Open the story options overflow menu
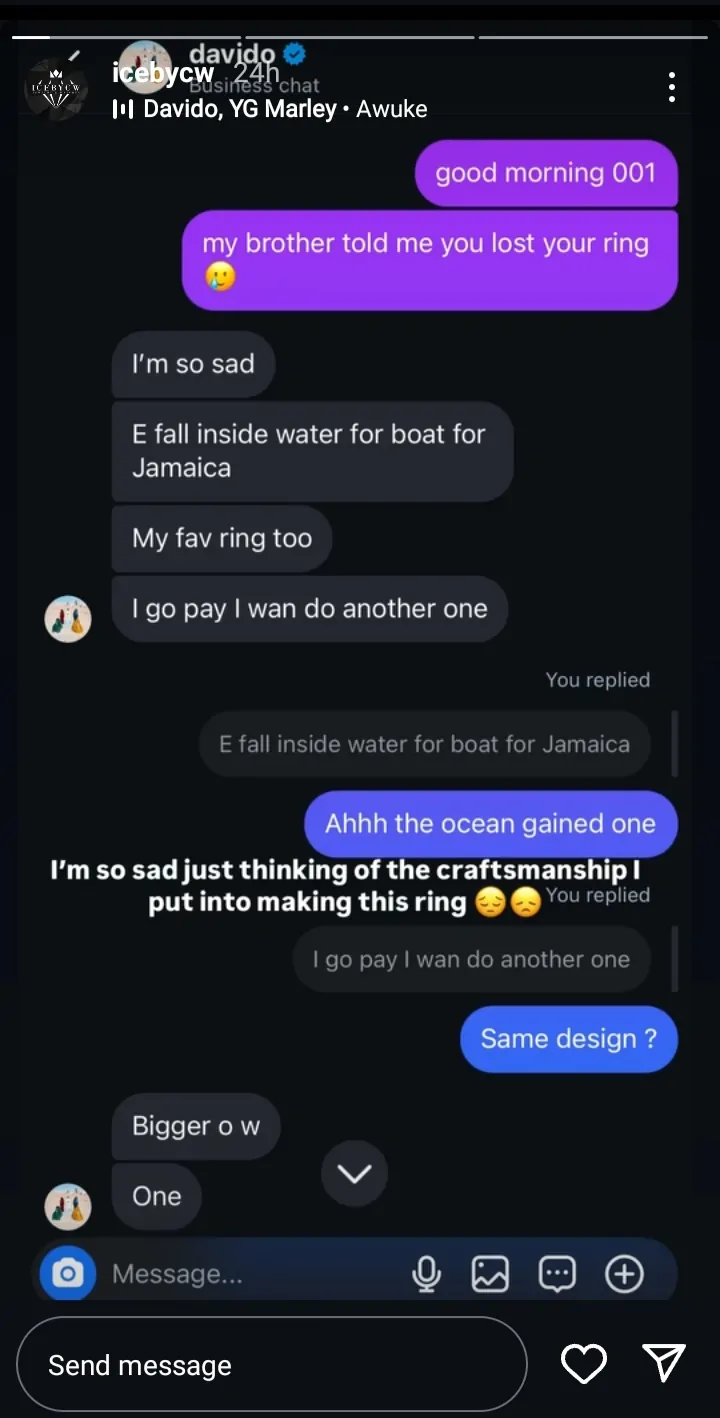 pos(672,87)
